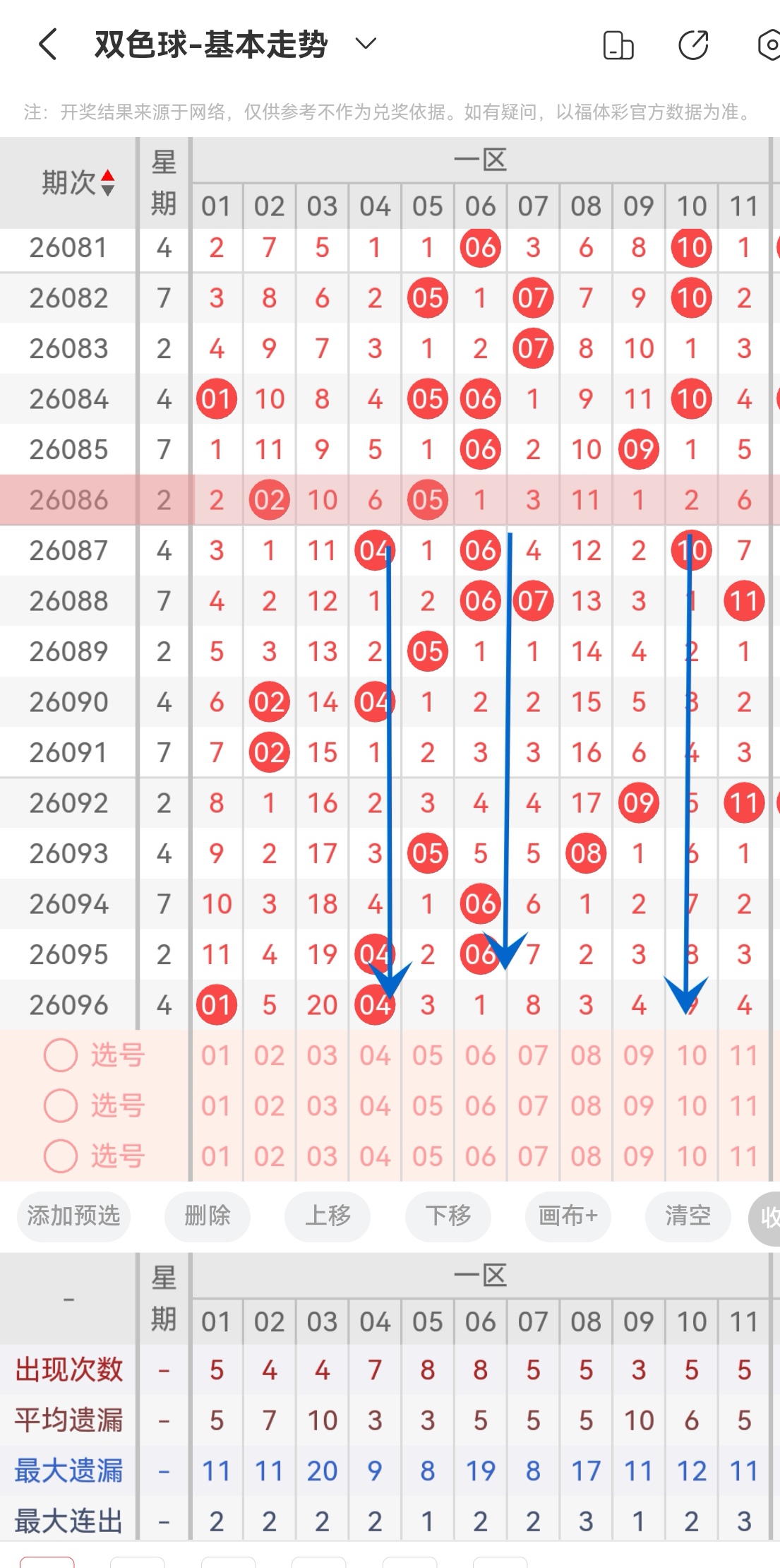Tap the device layout icon in the header

click(618, 45)
